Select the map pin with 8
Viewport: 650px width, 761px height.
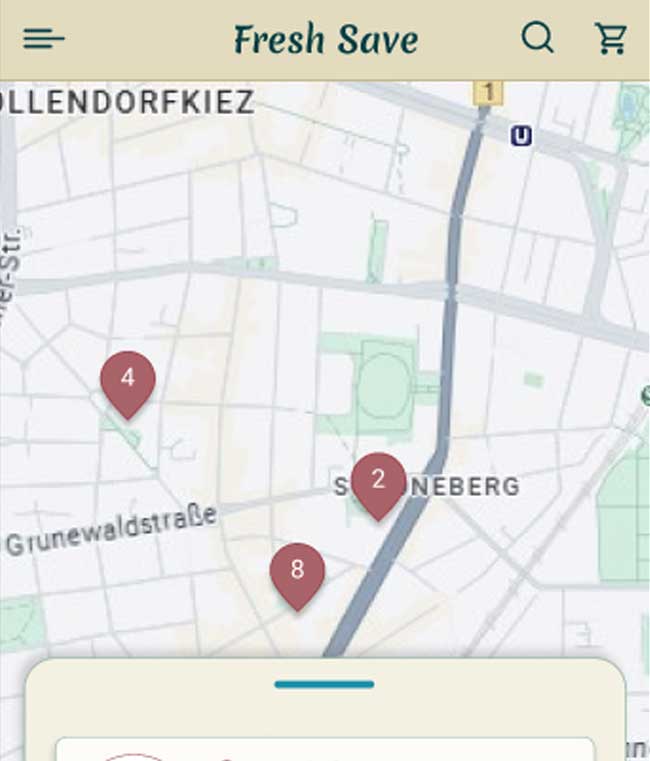coord(297,571)
